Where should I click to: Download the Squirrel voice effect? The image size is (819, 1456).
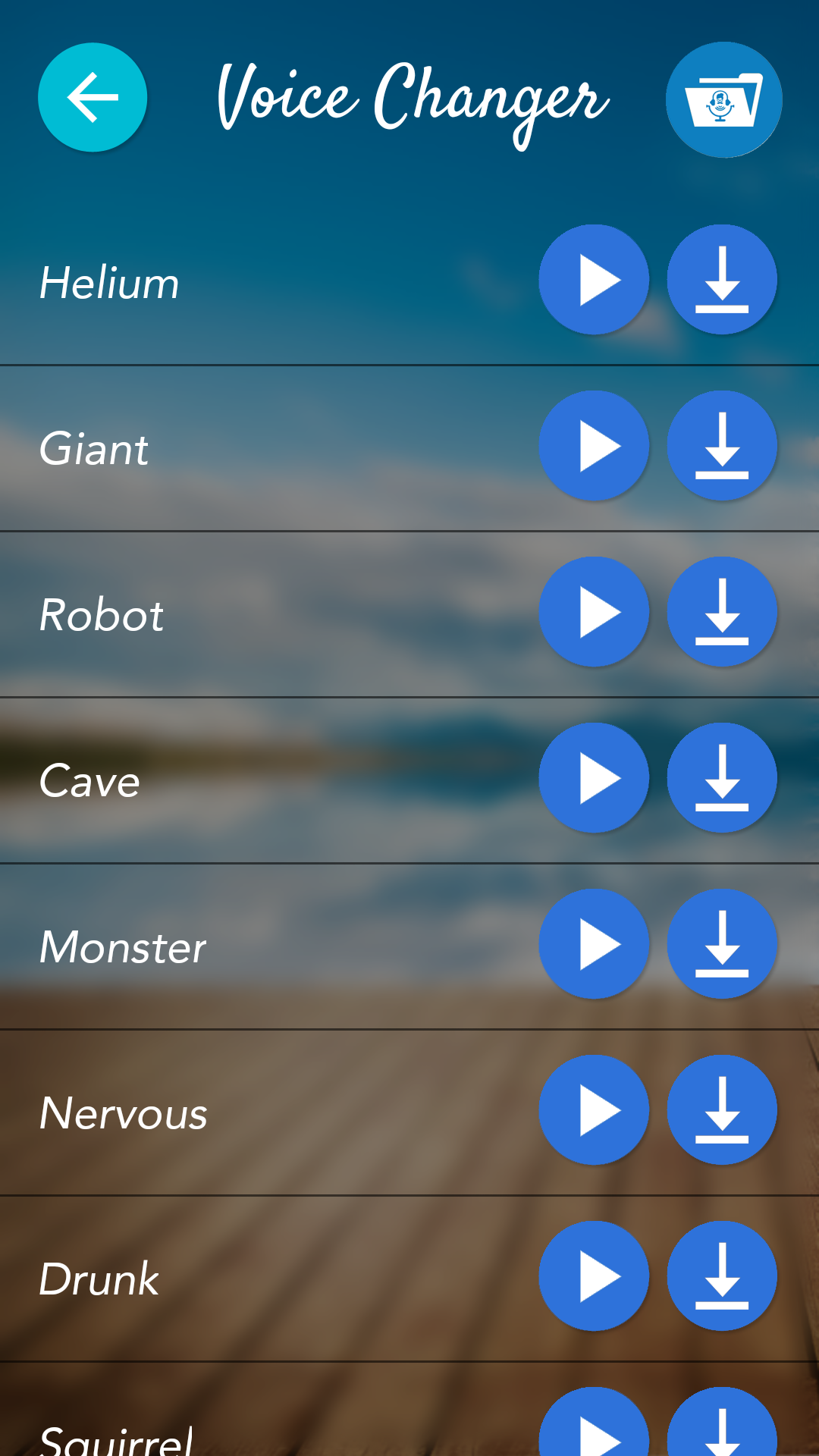[722, 1433]
